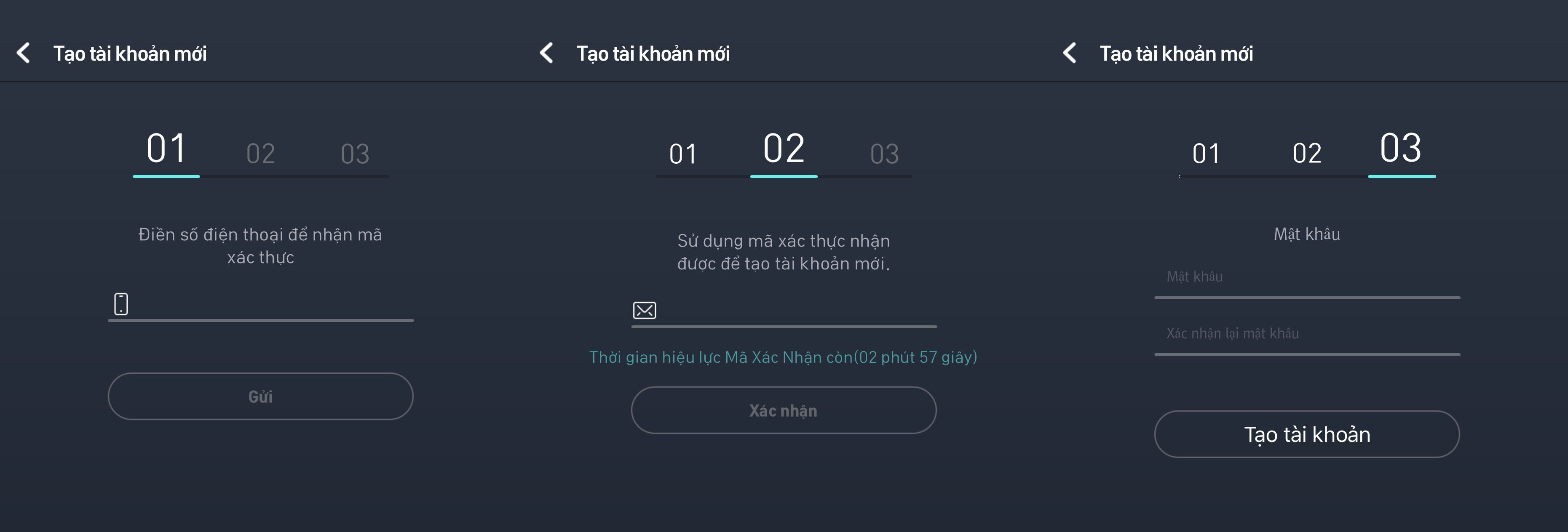Select the Mật khẩu password field
Image resolution: width=1568 pixels, height=532 pixels.
[1306, 277]
